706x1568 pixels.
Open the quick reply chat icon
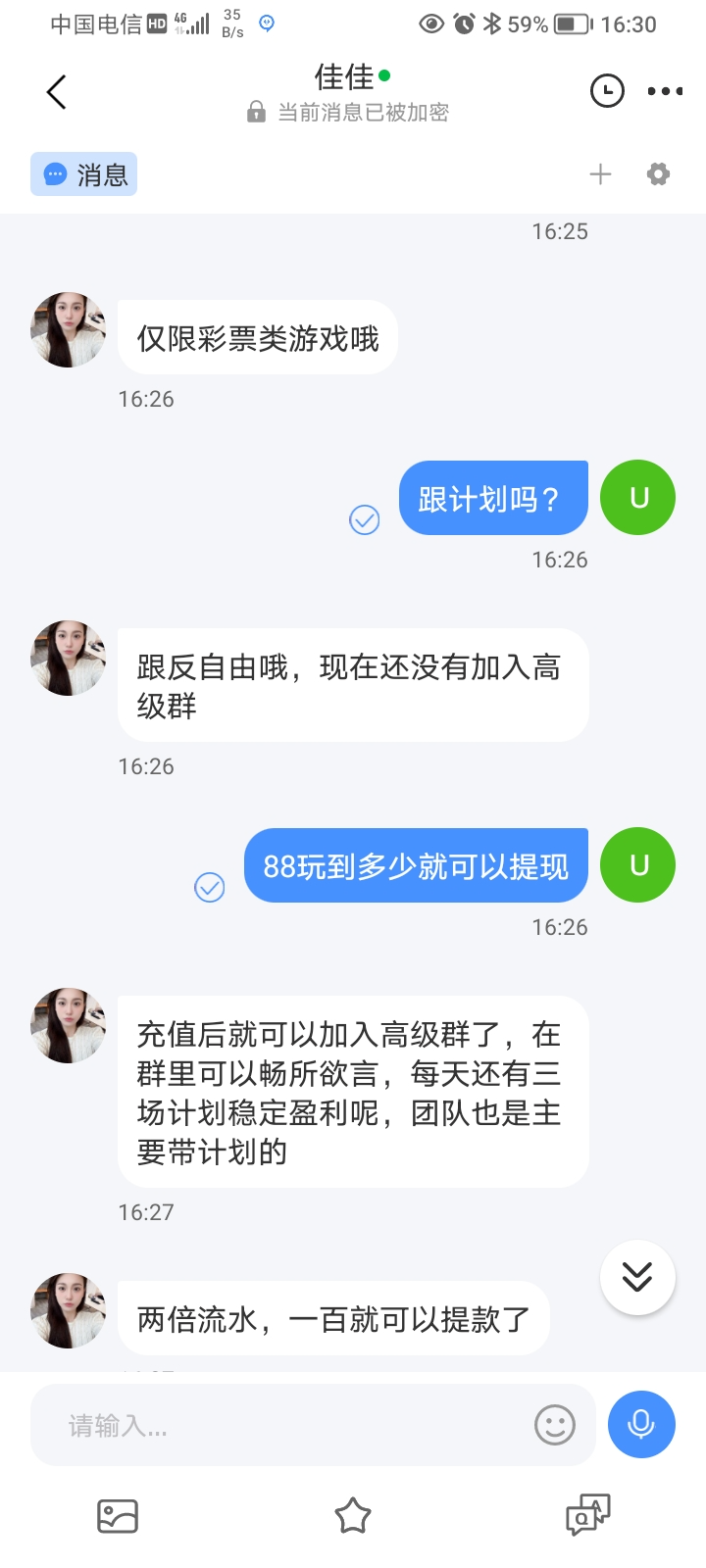(587, 1515)
